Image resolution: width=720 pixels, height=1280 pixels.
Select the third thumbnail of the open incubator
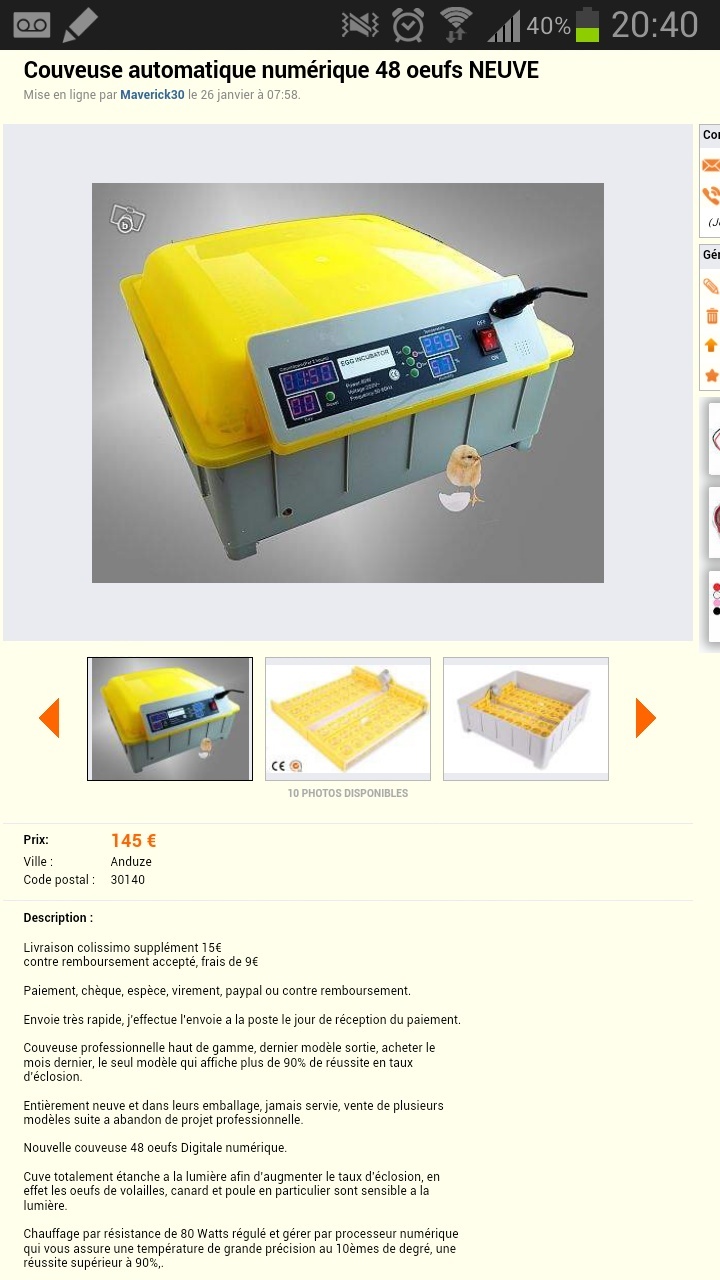[x=525, y=718]
